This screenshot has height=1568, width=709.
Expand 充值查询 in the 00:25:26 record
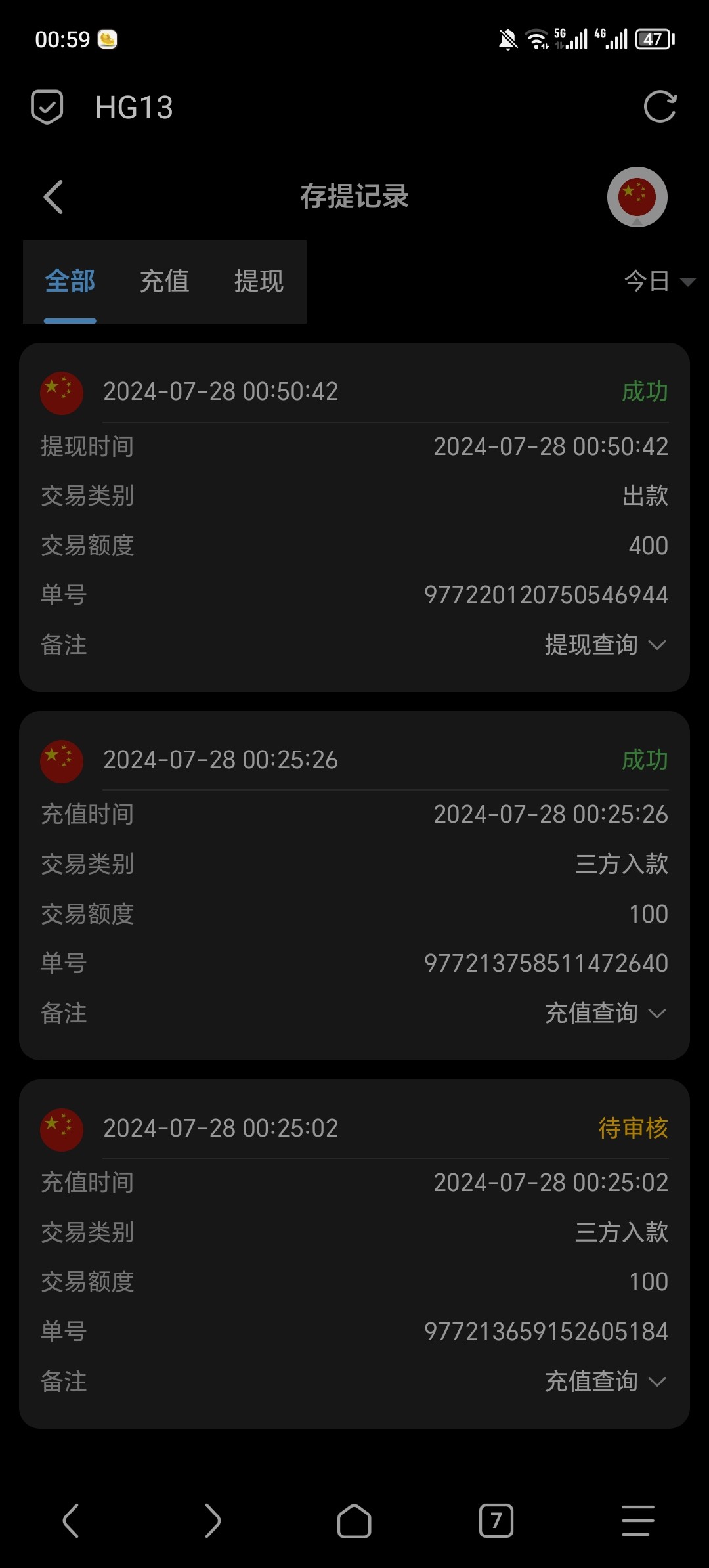pyautogui.click(x=605, y=1013)
